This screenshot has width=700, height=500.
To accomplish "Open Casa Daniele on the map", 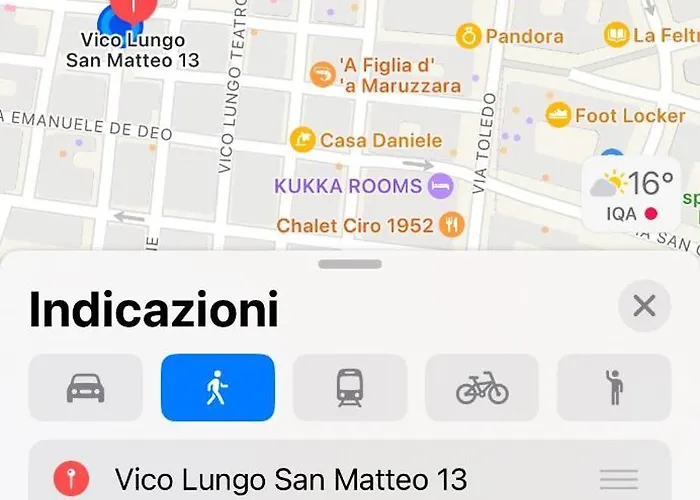I will pos(302,140).
